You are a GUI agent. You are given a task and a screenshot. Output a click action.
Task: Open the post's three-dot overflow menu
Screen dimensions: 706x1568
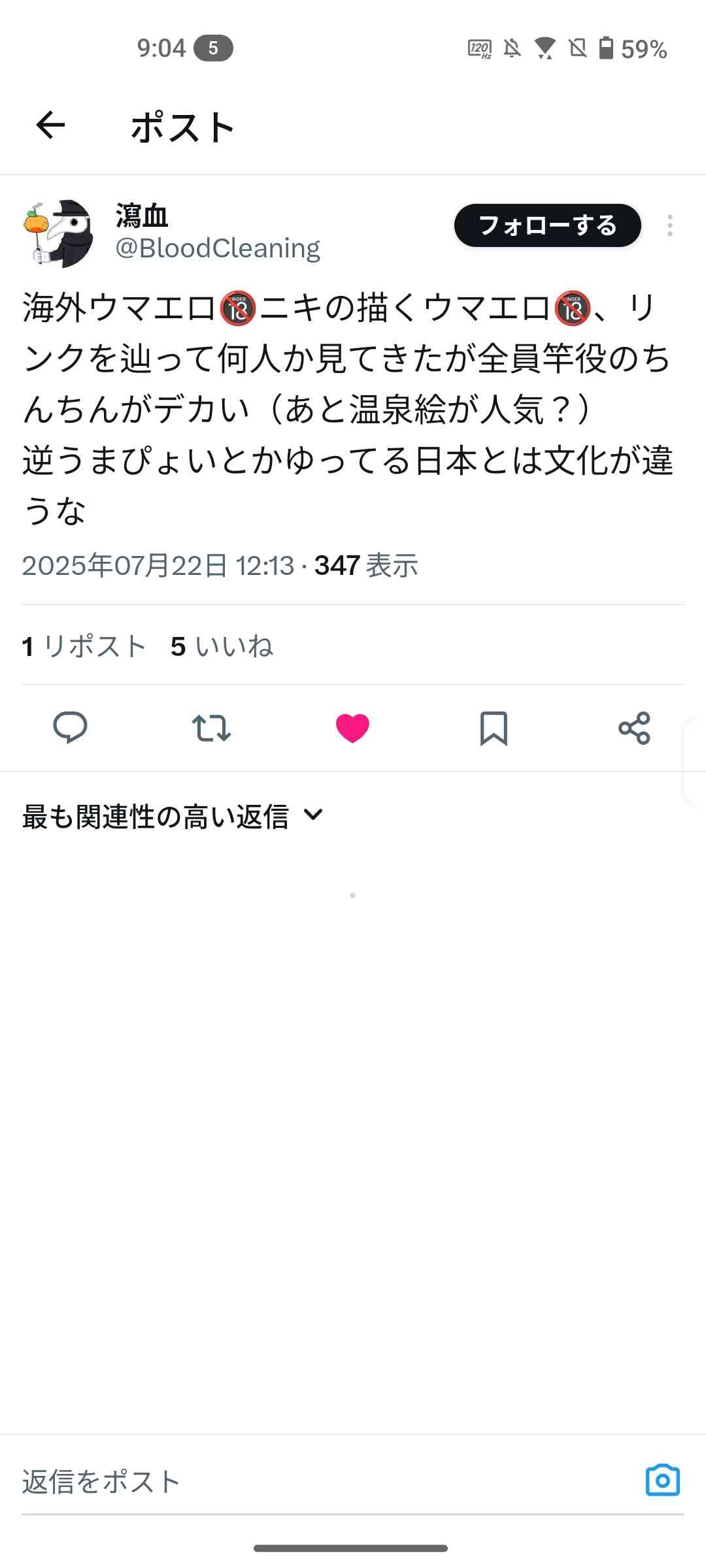point(669,225)
